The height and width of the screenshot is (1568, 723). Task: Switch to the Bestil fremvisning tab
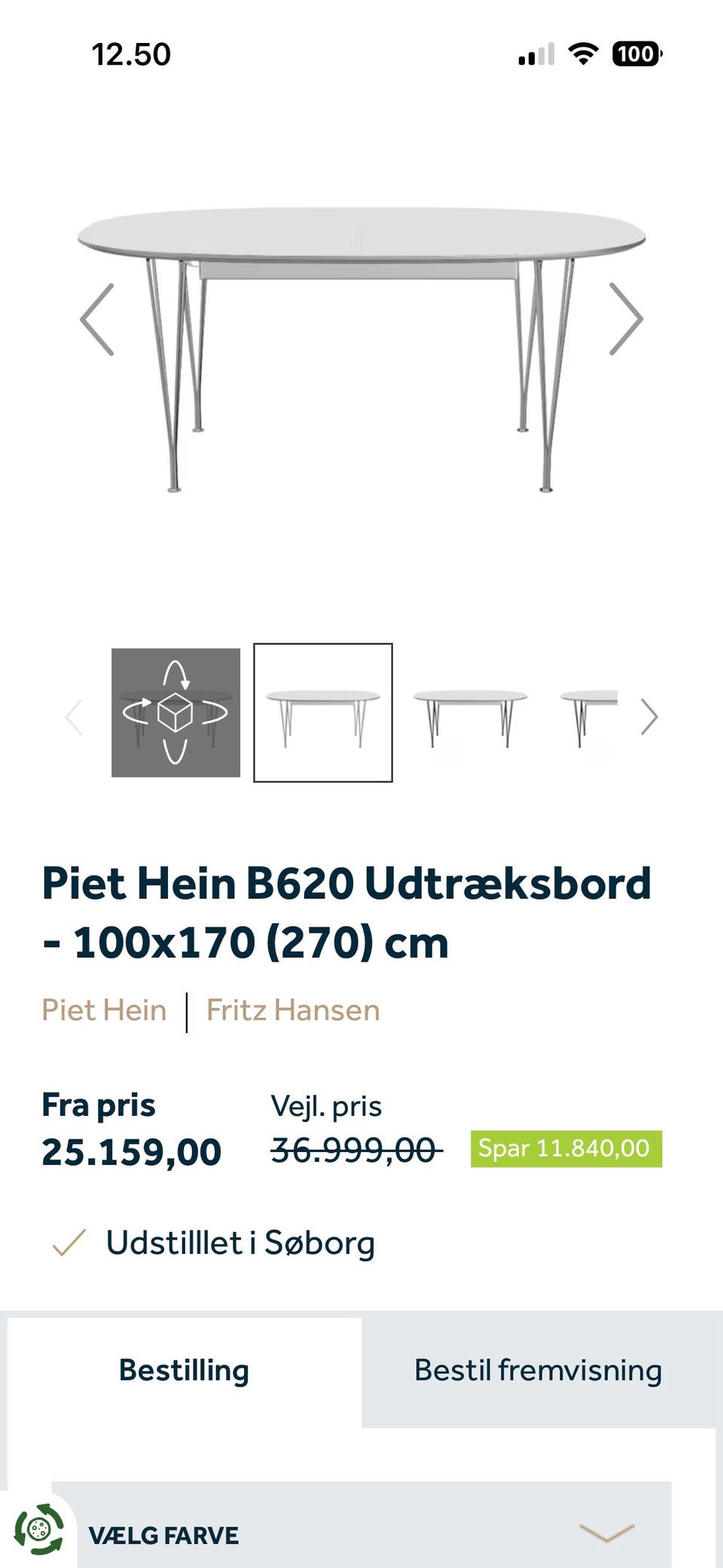coord(537,1371)
